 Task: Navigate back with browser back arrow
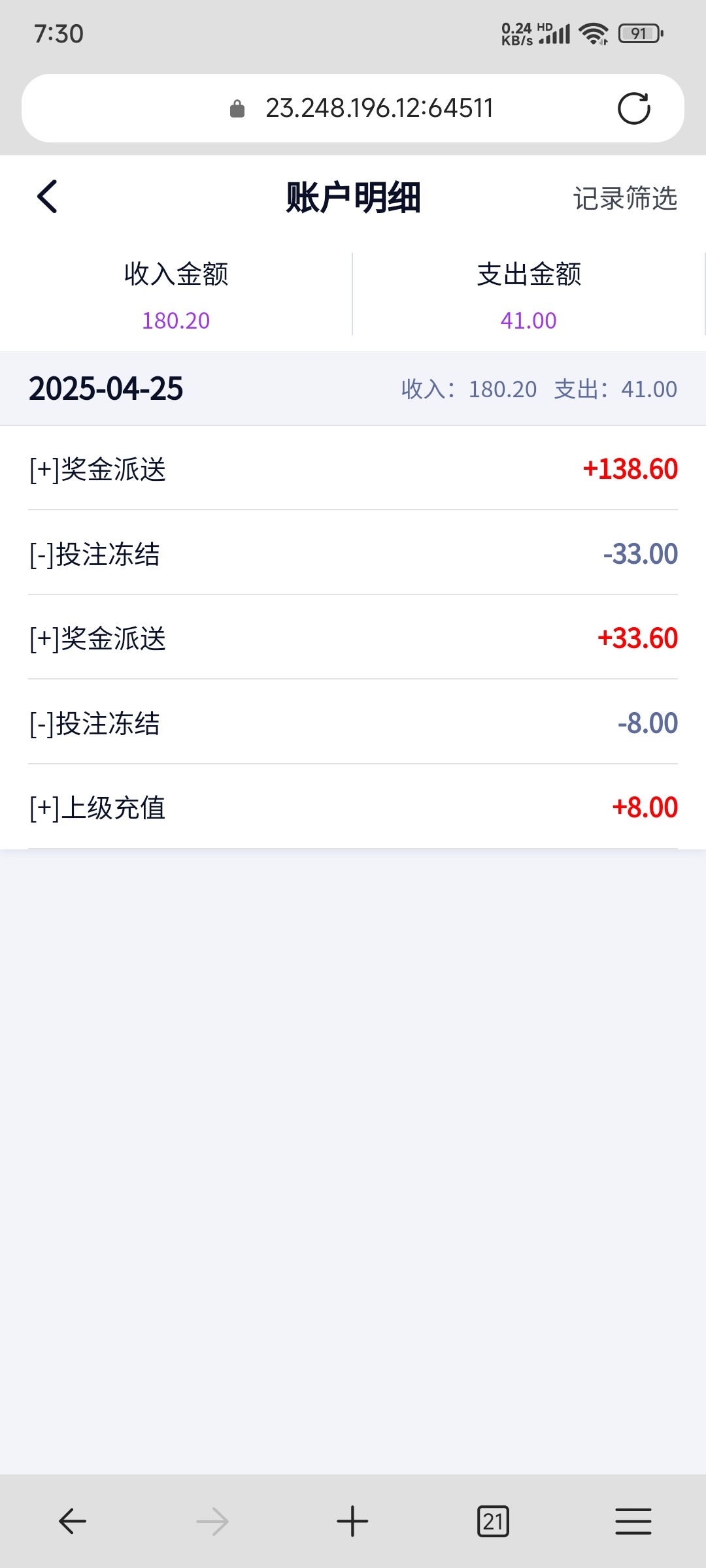(72, 1521)
